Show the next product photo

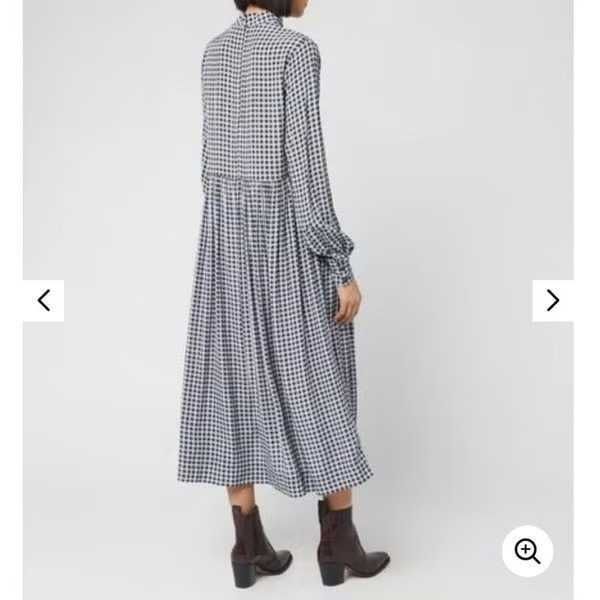click(x=553, y=300)
